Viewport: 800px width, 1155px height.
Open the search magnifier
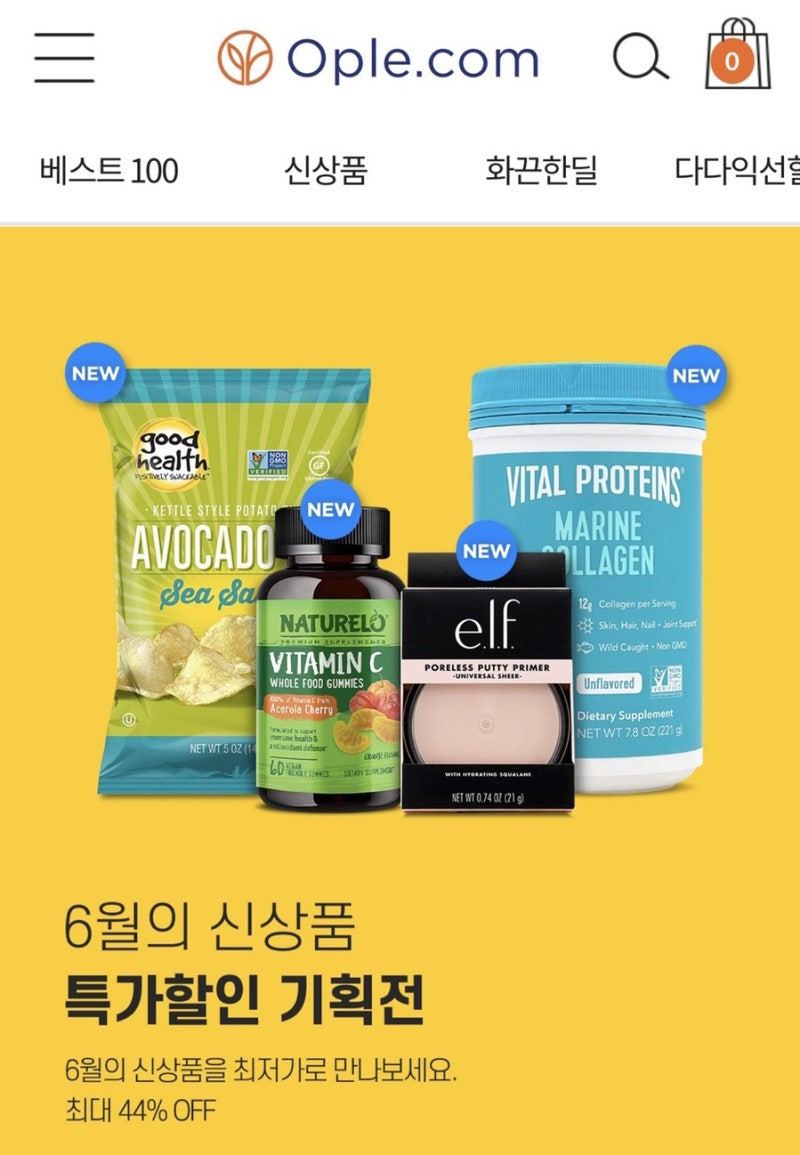tap(640, 57)
